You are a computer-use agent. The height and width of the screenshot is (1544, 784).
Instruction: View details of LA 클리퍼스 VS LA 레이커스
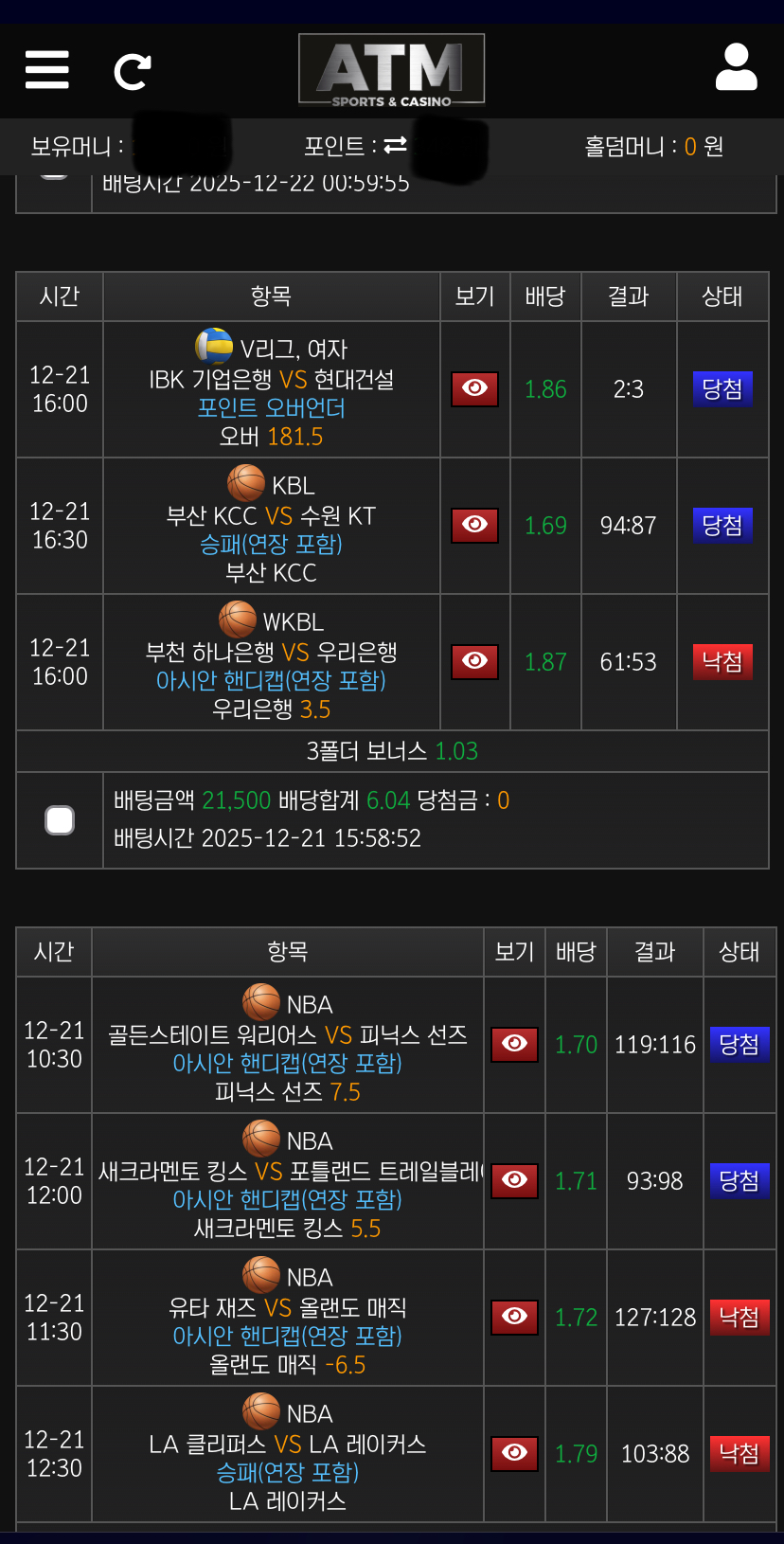pos(514,1453)
